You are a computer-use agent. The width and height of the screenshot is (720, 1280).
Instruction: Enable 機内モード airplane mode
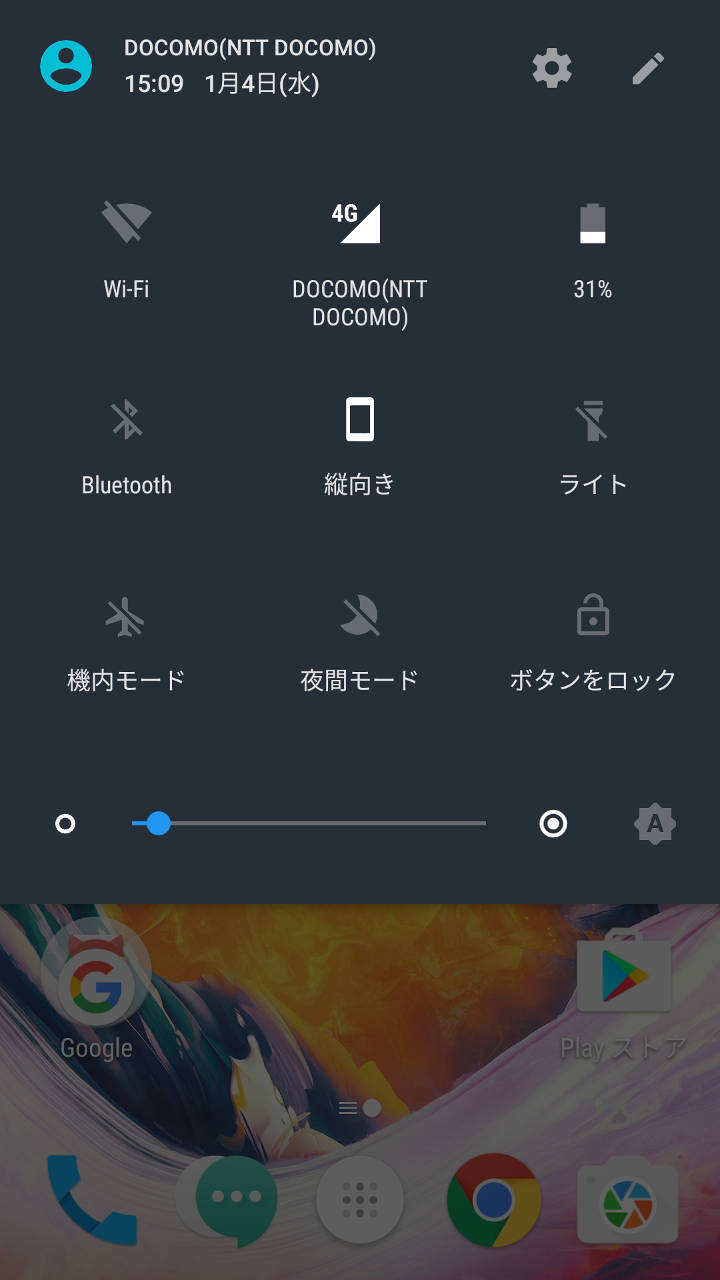[127, 617]
